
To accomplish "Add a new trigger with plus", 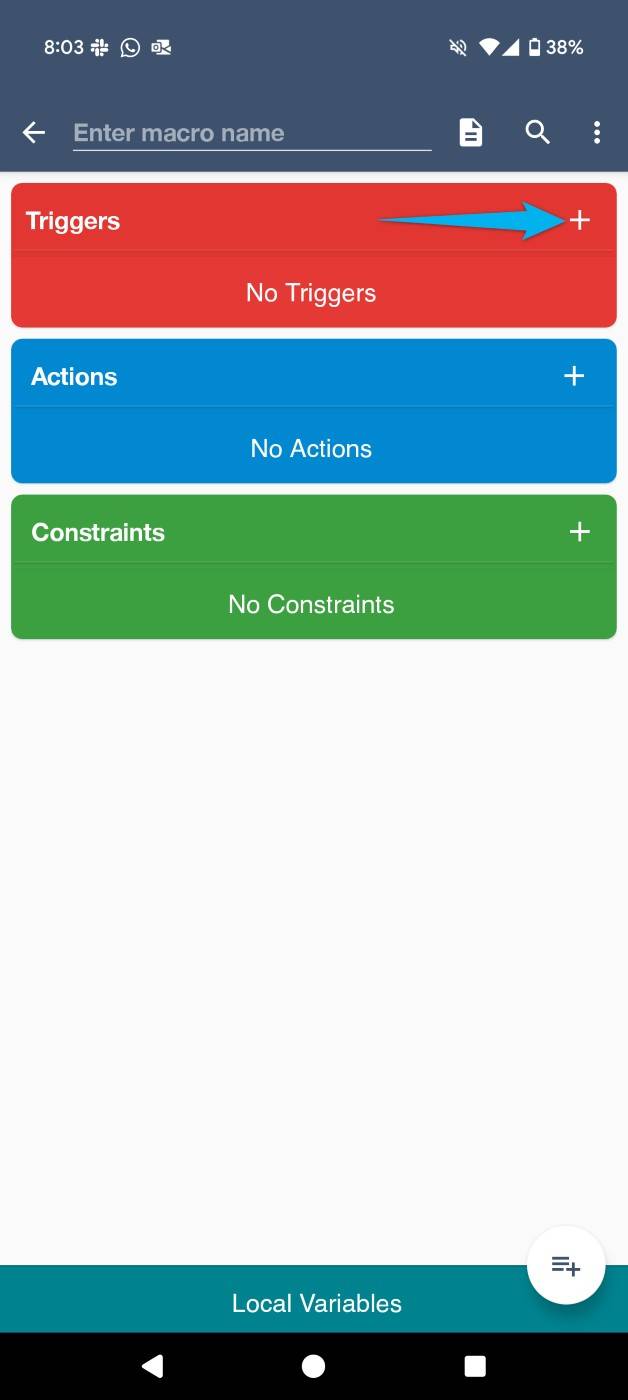I will tap(580, 220).
